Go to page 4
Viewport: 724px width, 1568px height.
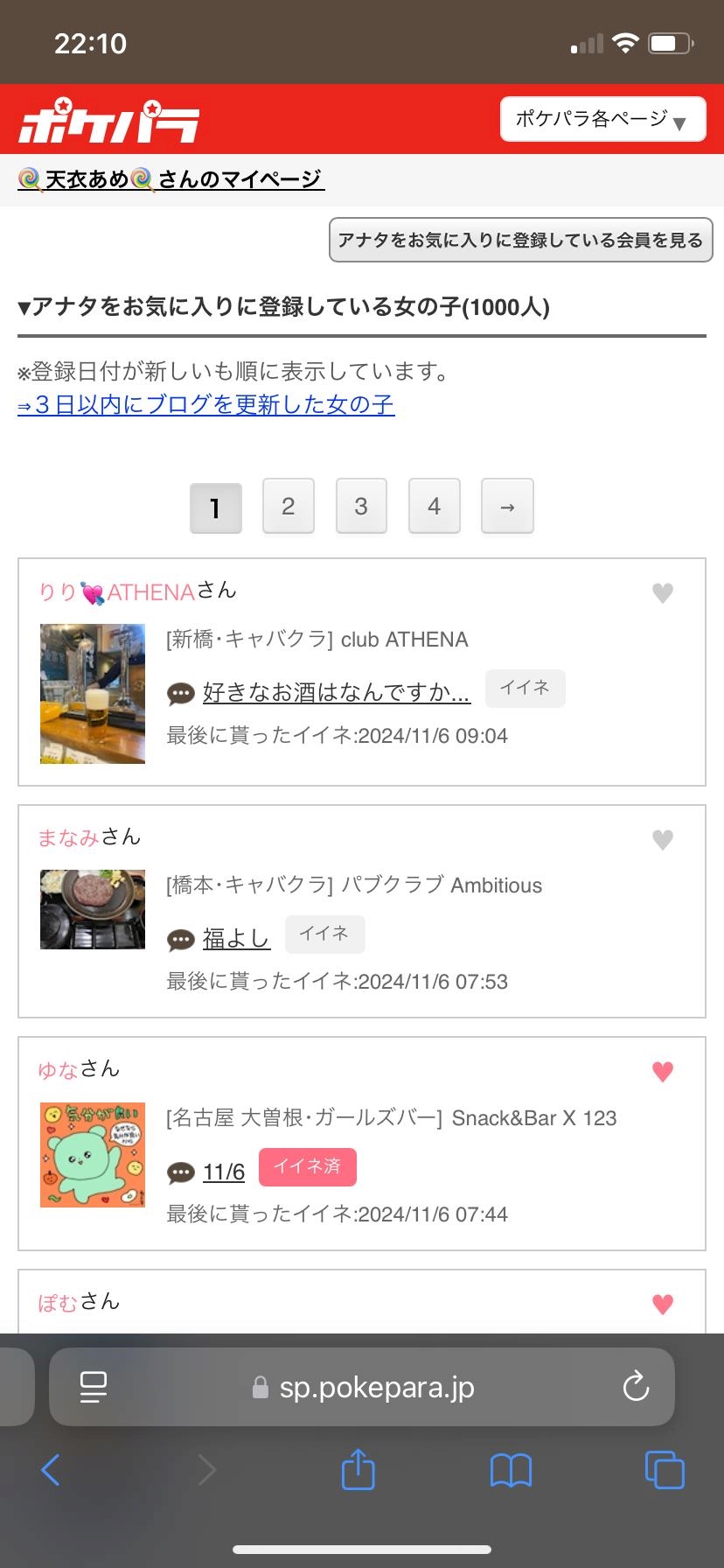[434, 506]
